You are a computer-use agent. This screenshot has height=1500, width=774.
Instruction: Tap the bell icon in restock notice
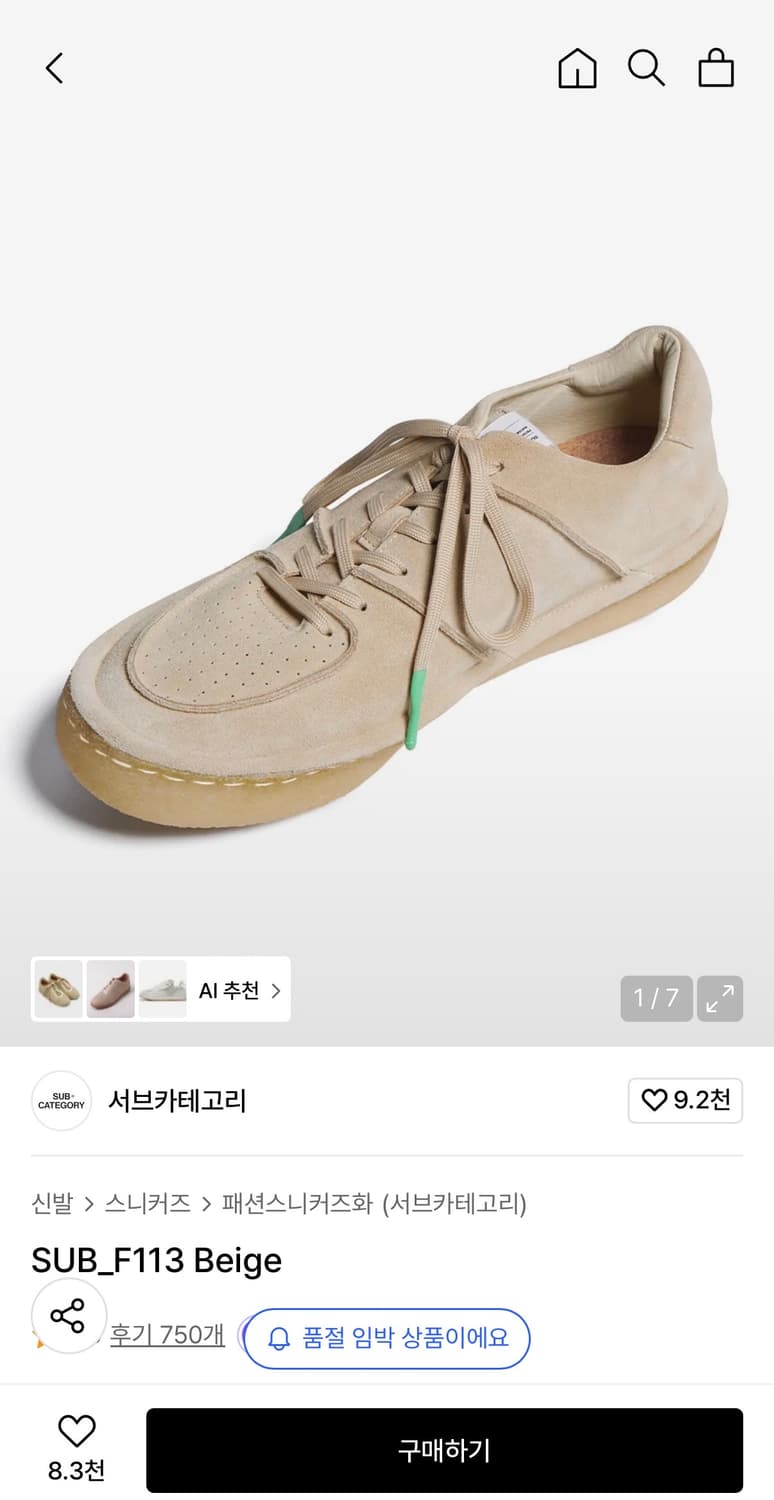pyautogui.click(x=281, y=1338)
